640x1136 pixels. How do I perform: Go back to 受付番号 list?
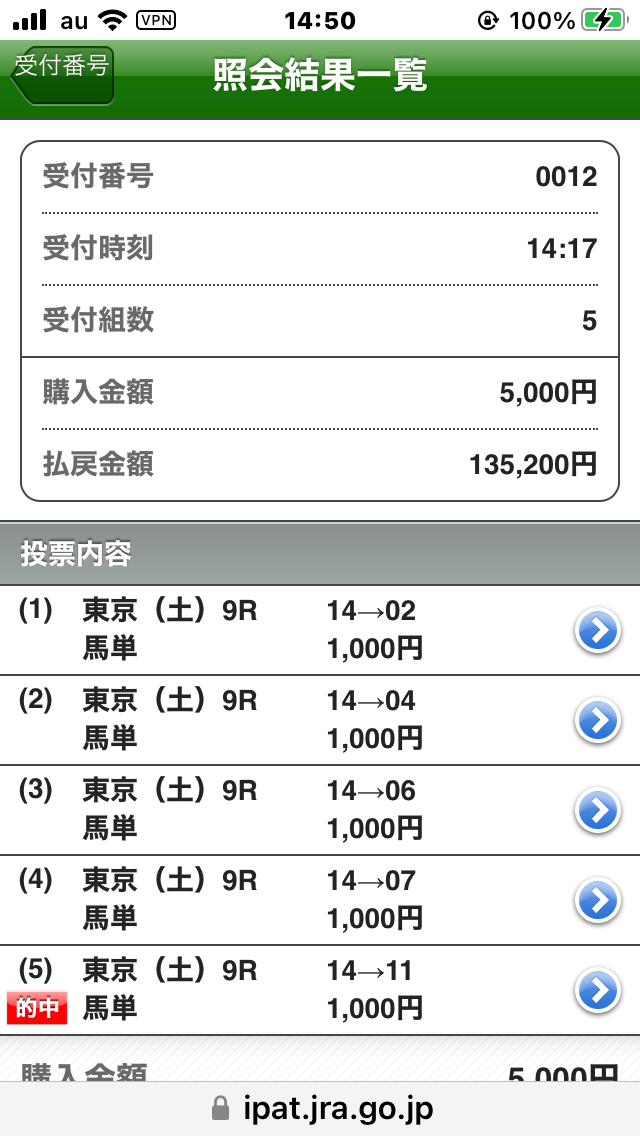coord(63,75)
